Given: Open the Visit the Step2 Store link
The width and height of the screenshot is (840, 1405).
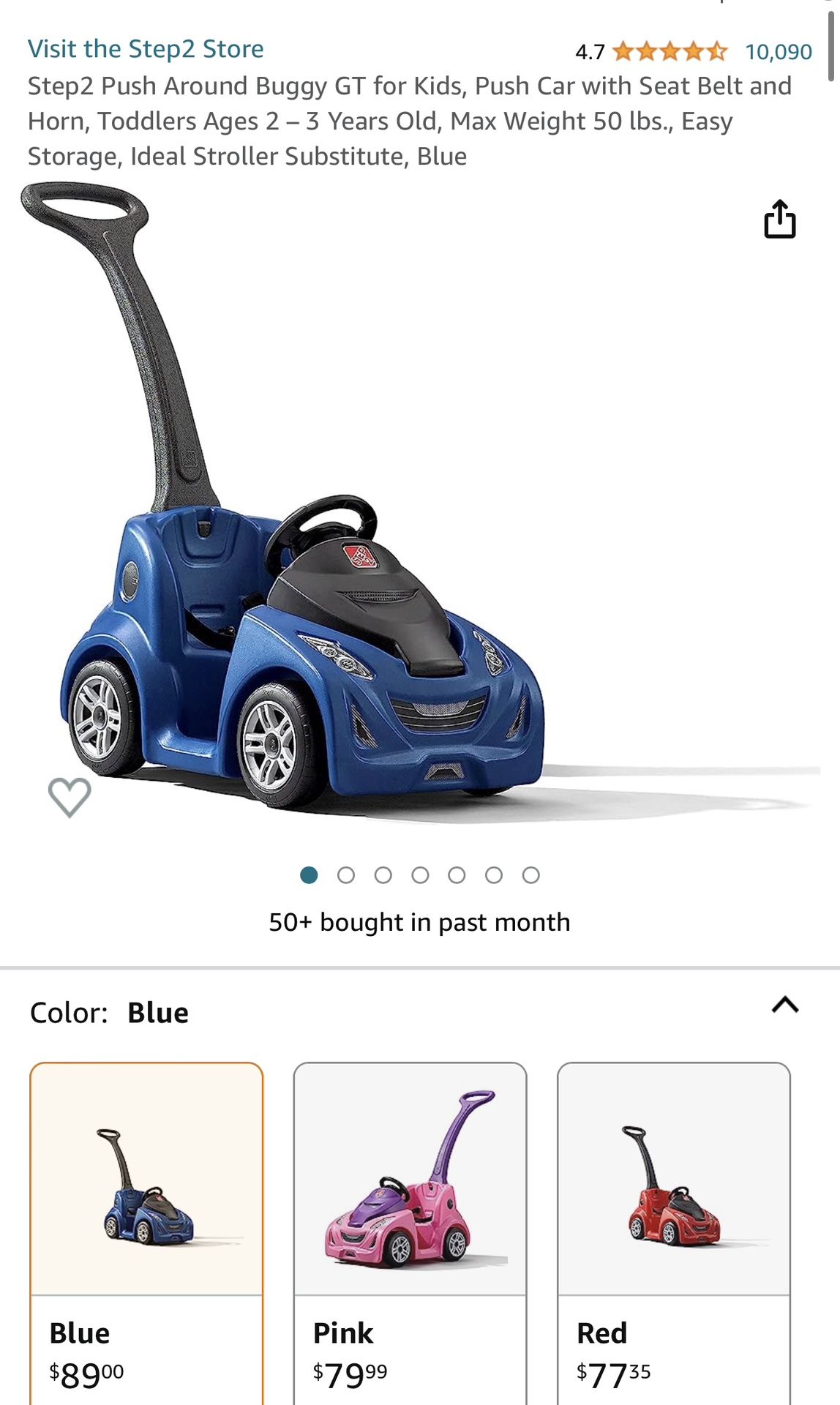Looking at the screenshot, I should click(146, 49).
